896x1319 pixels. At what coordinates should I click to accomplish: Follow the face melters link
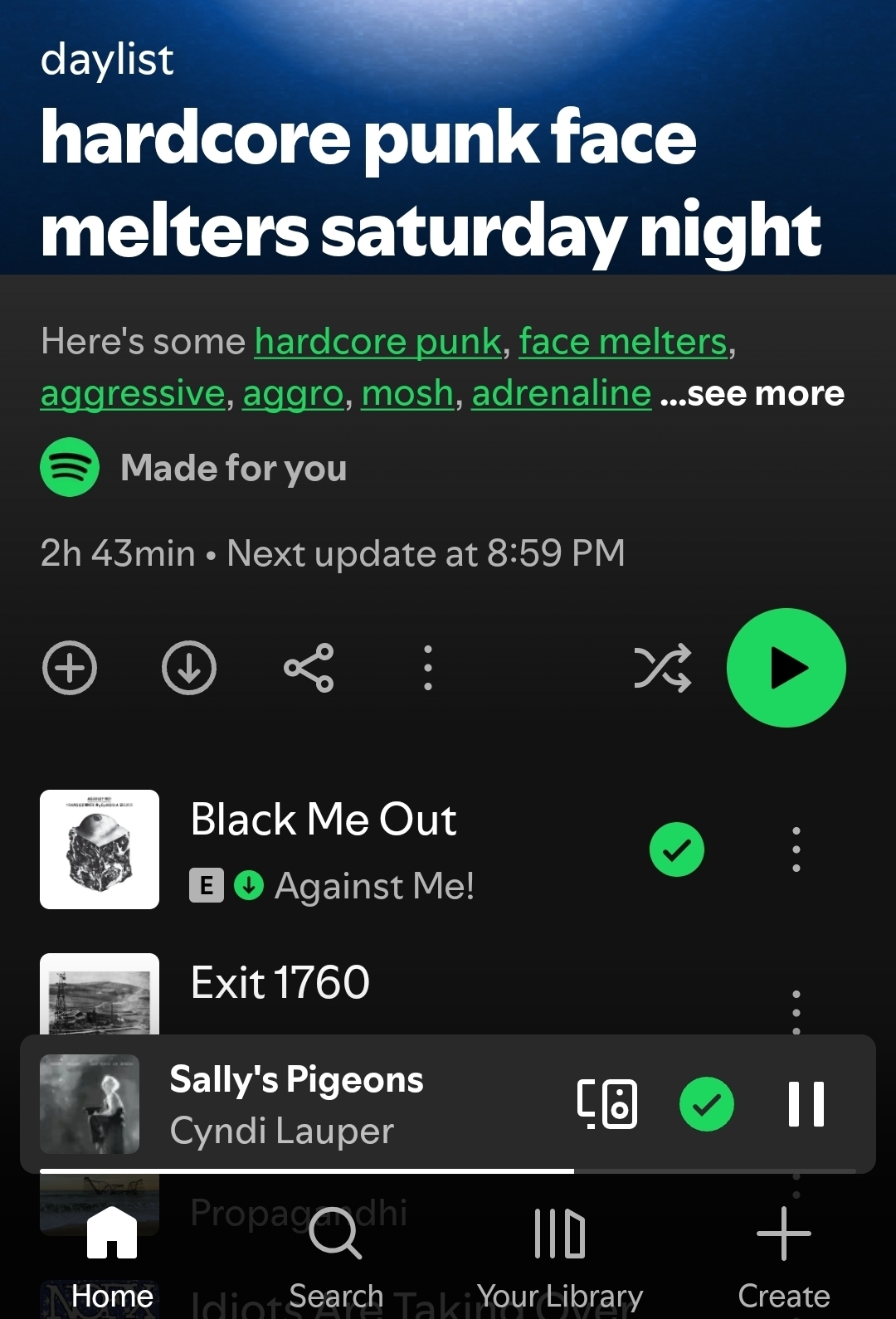tap(623, 342)
